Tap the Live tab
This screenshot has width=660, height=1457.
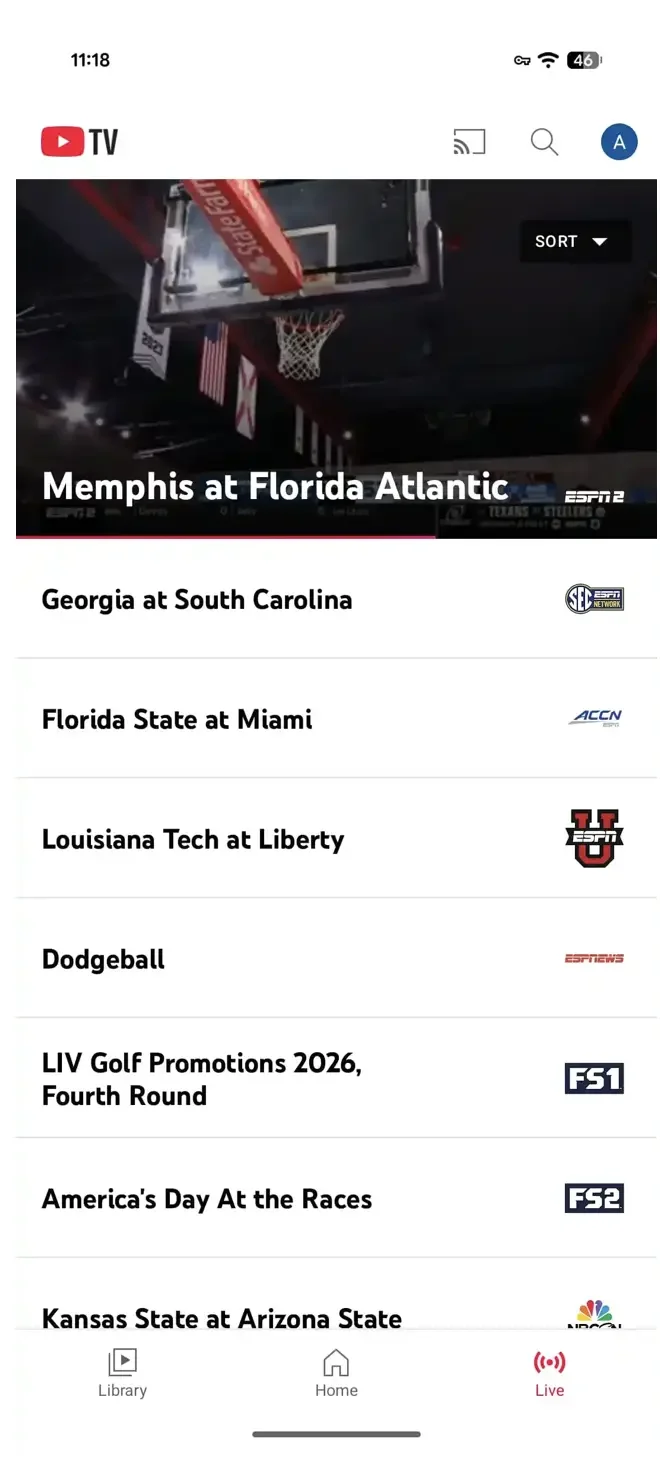[549, 1373]
